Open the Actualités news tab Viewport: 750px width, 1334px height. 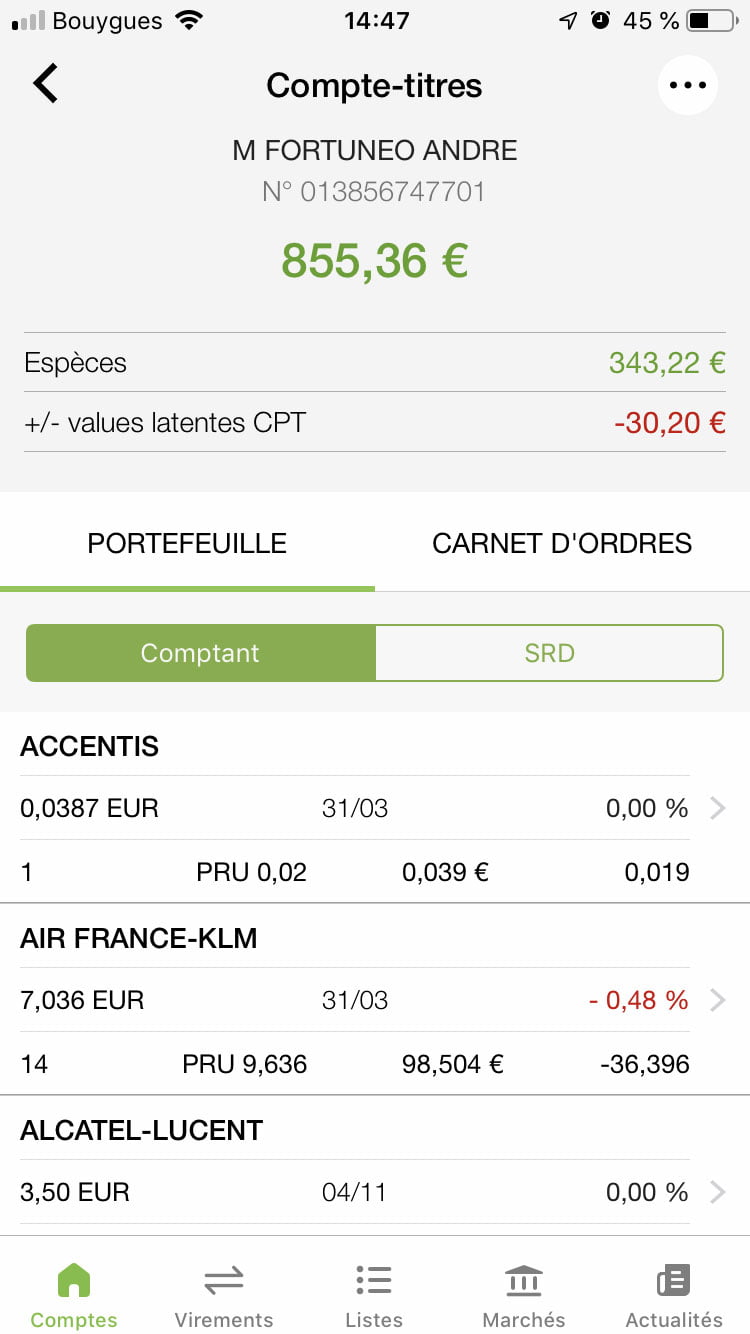coord(674,1295)
